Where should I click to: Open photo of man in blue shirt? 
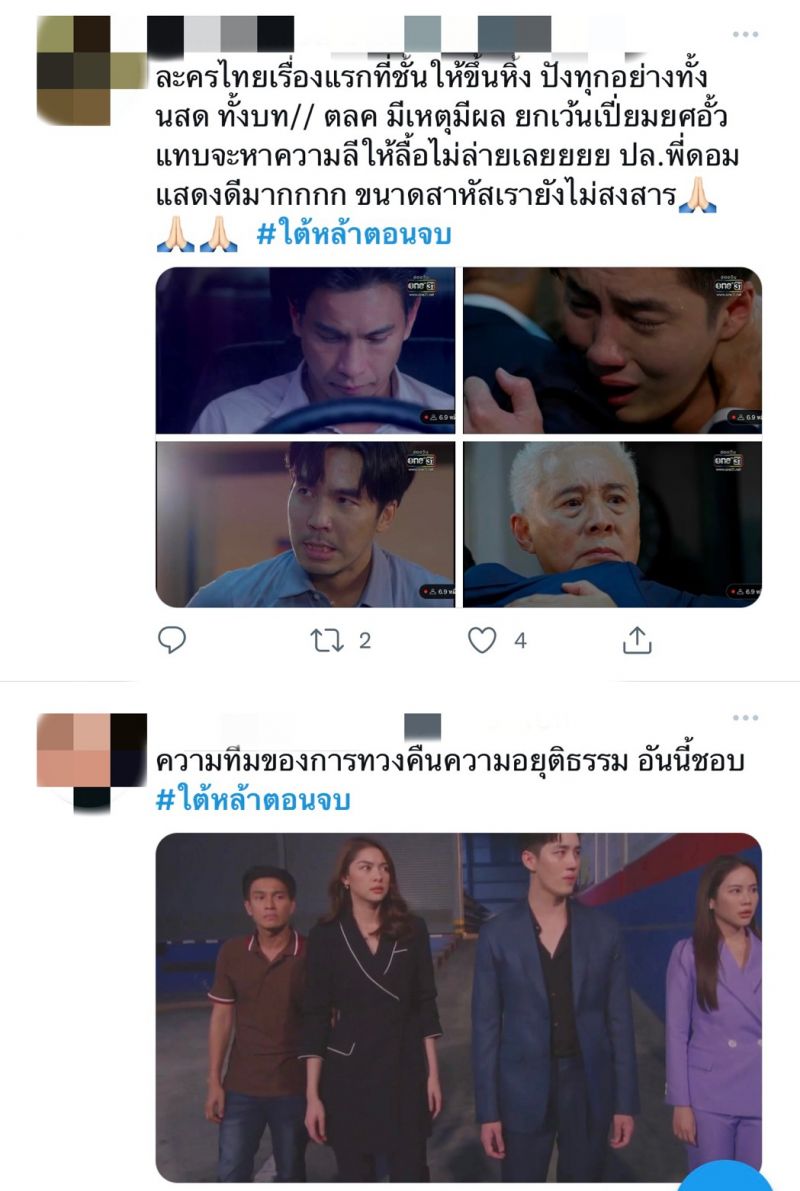[305, 525]
